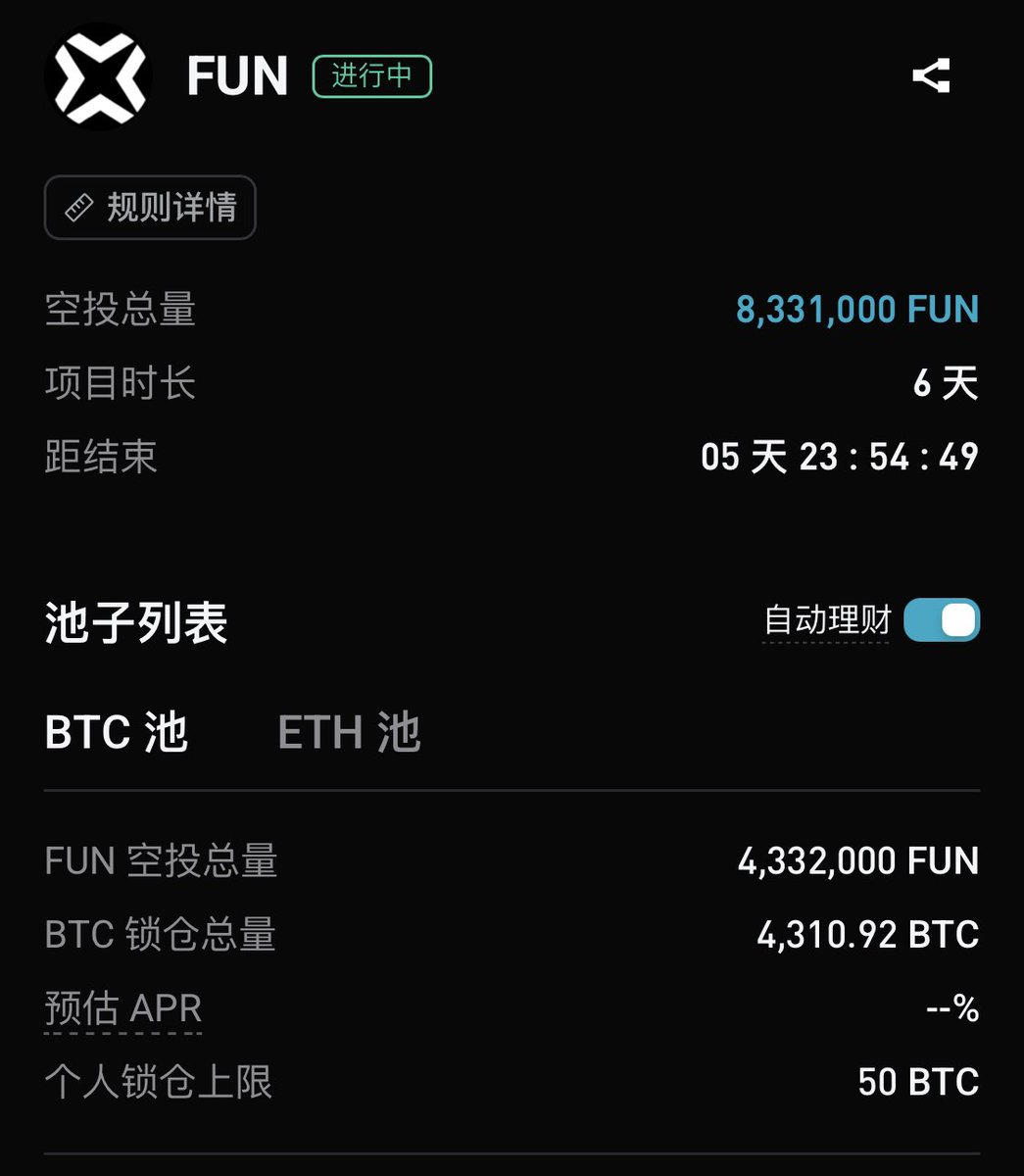Select the BTC 池 tab
Viewport: 1024px width, 1176px height.
click(116, 733)
